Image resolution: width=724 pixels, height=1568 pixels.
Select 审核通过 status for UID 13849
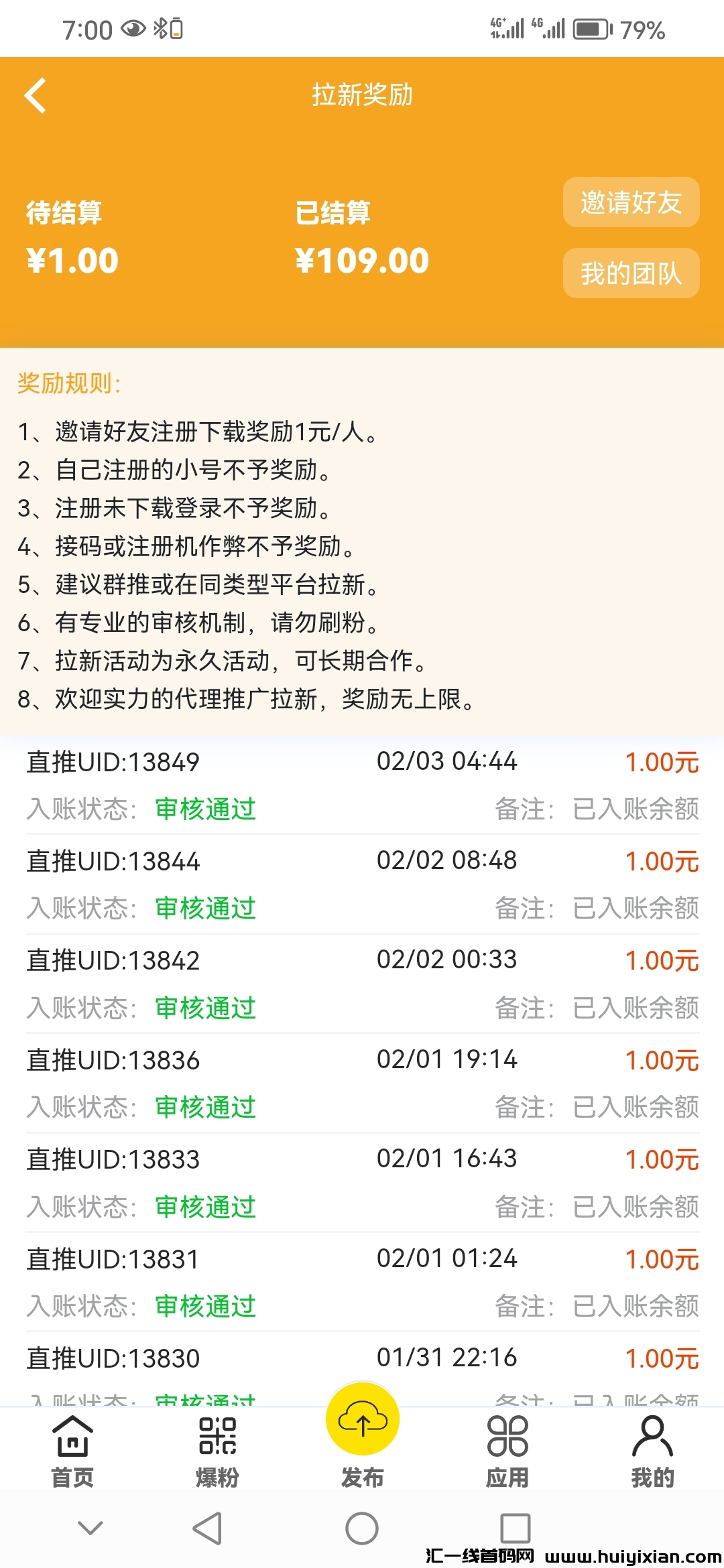coord(204,809)
